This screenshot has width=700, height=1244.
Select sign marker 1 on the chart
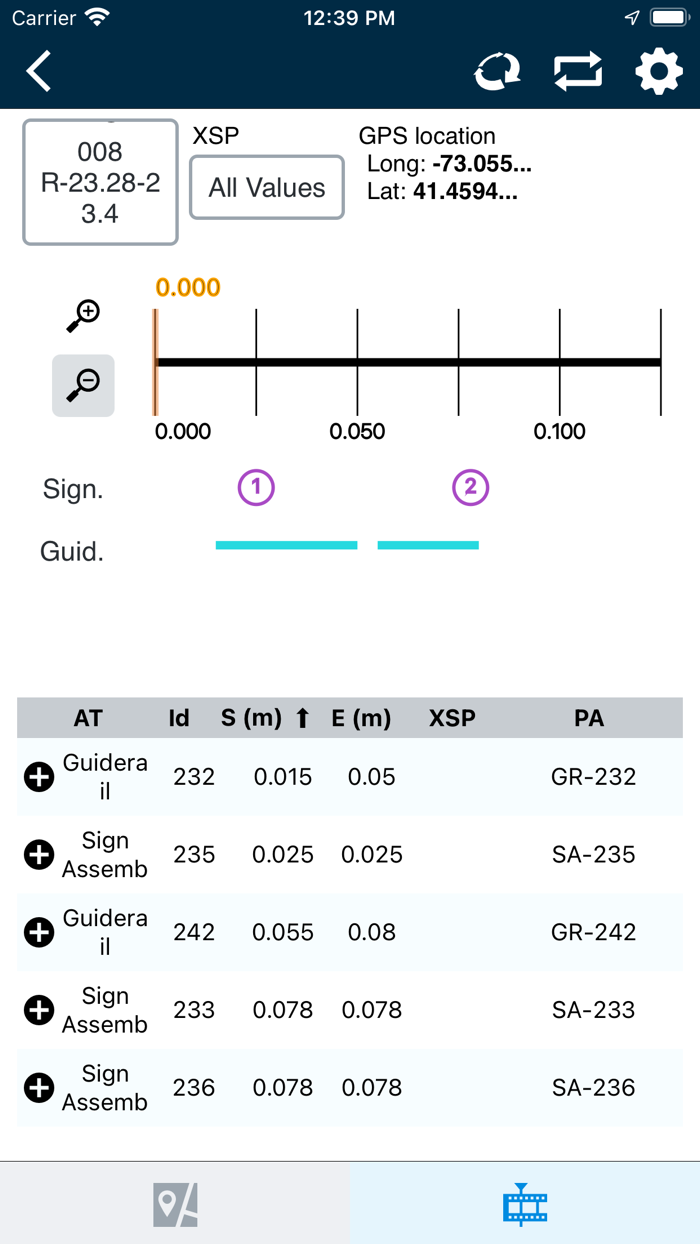coord(256,488)
